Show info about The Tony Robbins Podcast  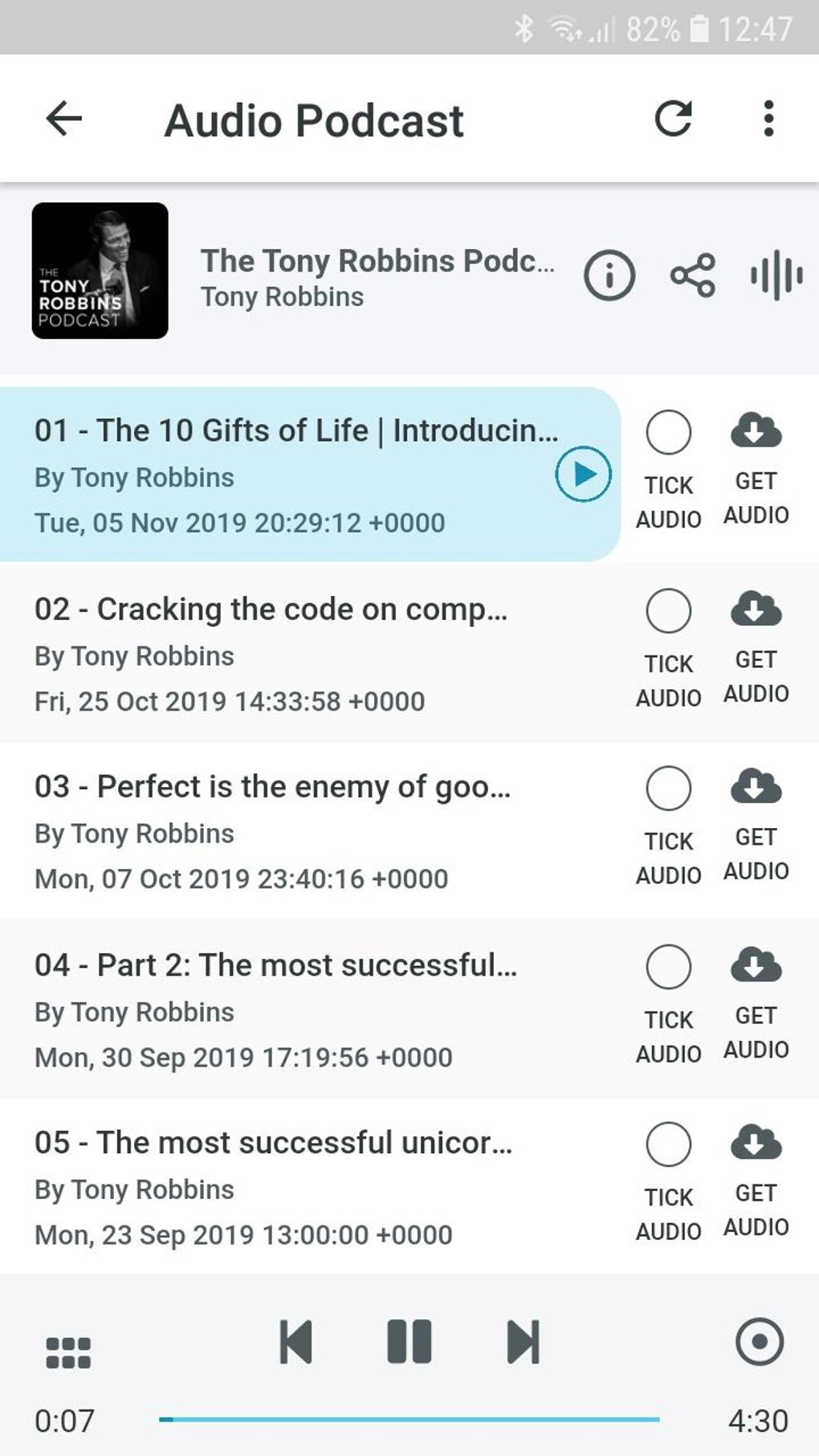point(609,276)
